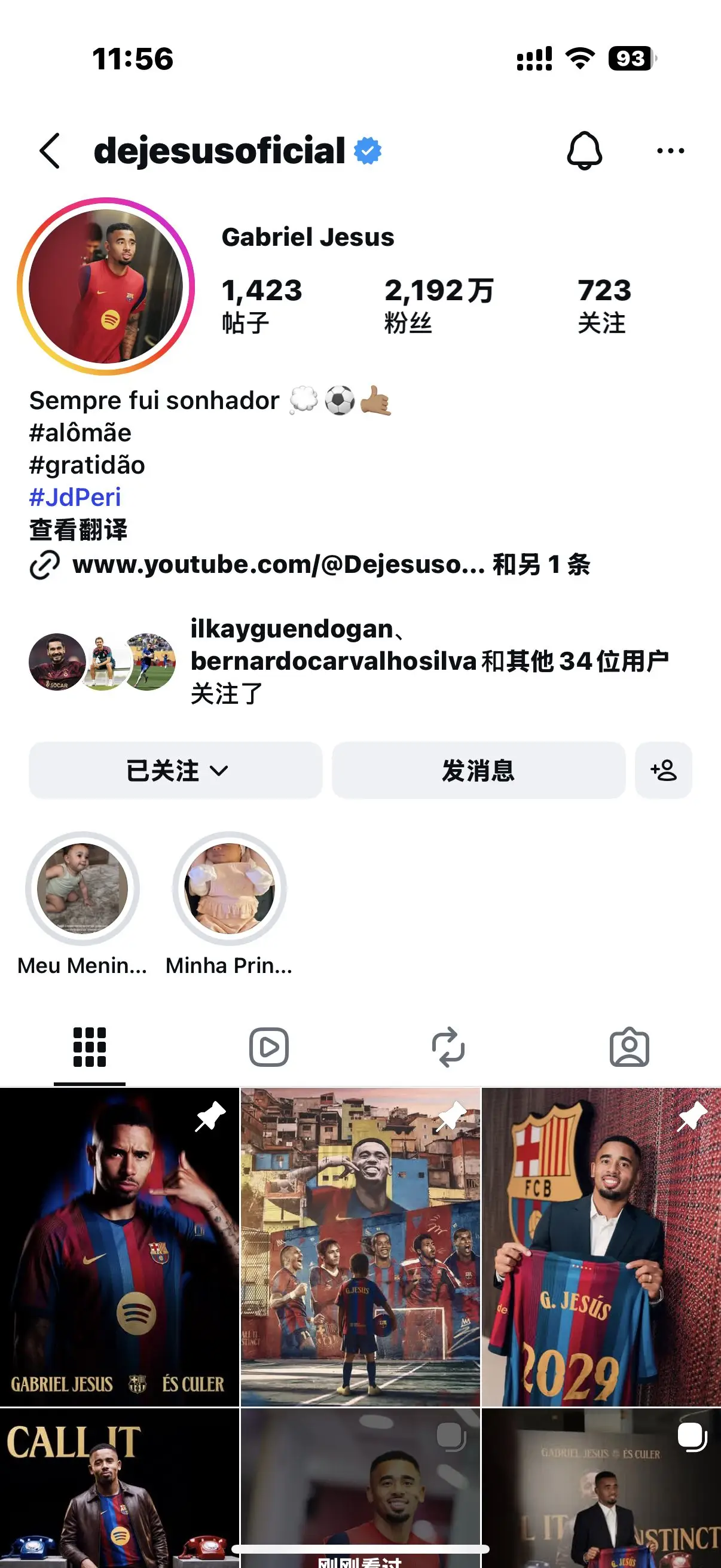View mutual followers including ilkayguendogan

coord(350,661)
